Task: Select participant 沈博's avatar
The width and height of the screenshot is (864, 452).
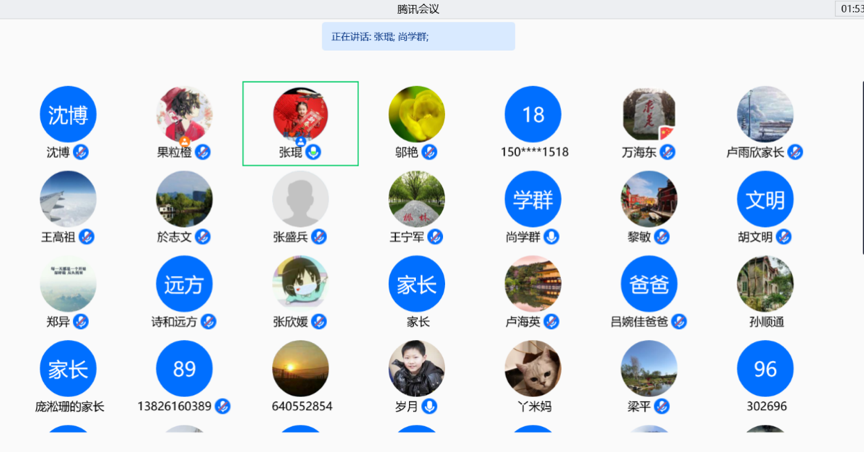Action: click(68, 114)
